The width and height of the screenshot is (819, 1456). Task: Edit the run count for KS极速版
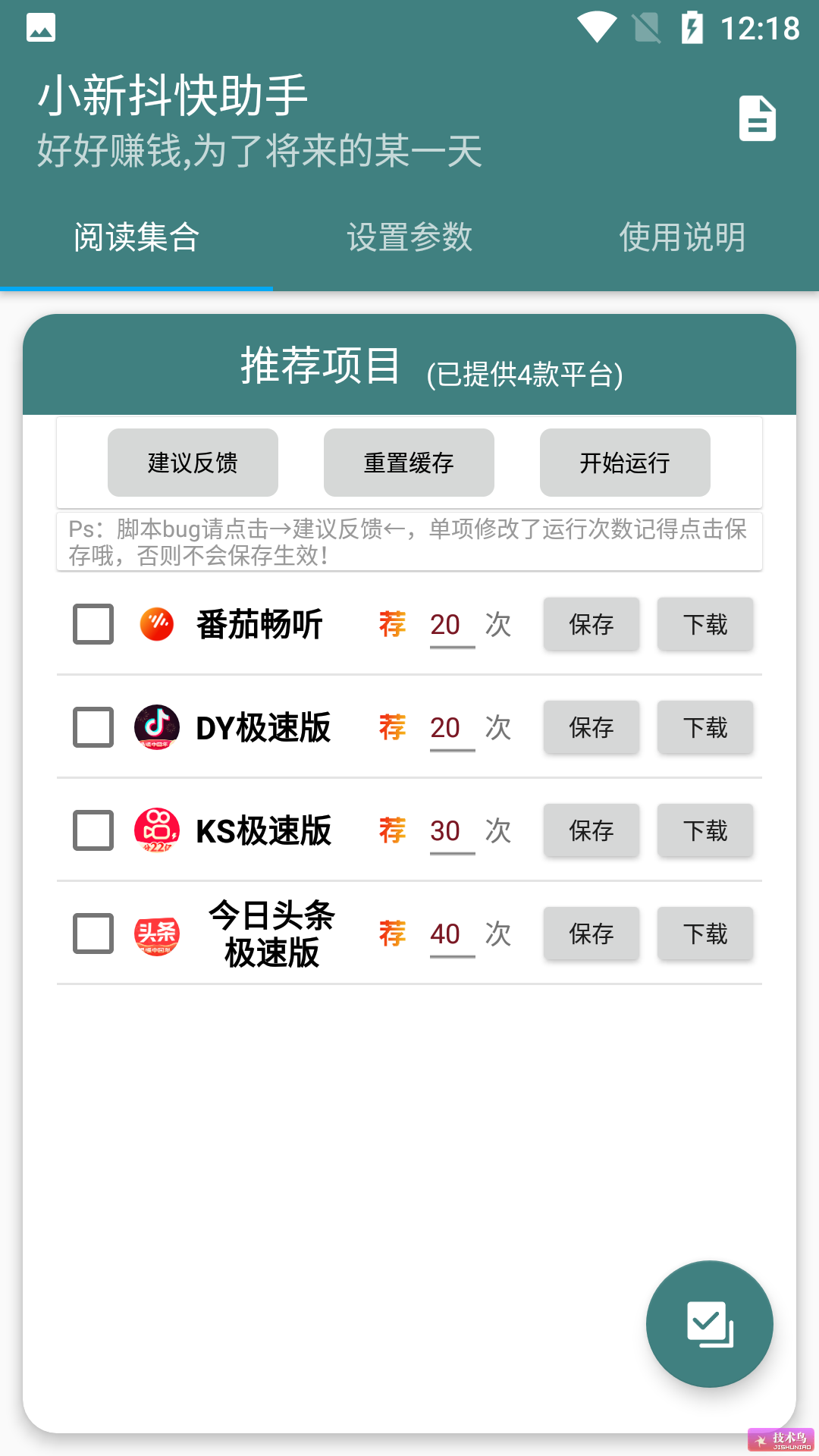(452, 832)
